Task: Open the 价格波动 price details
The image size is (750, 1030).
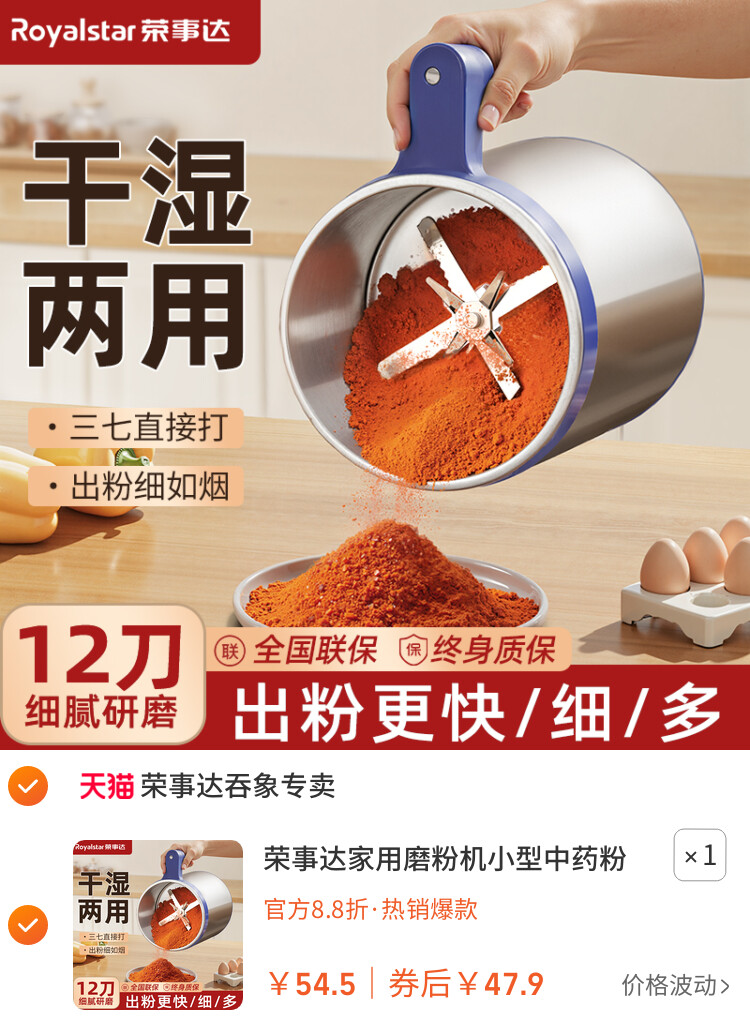Action: pyautogui.click(x=675, y=985)
